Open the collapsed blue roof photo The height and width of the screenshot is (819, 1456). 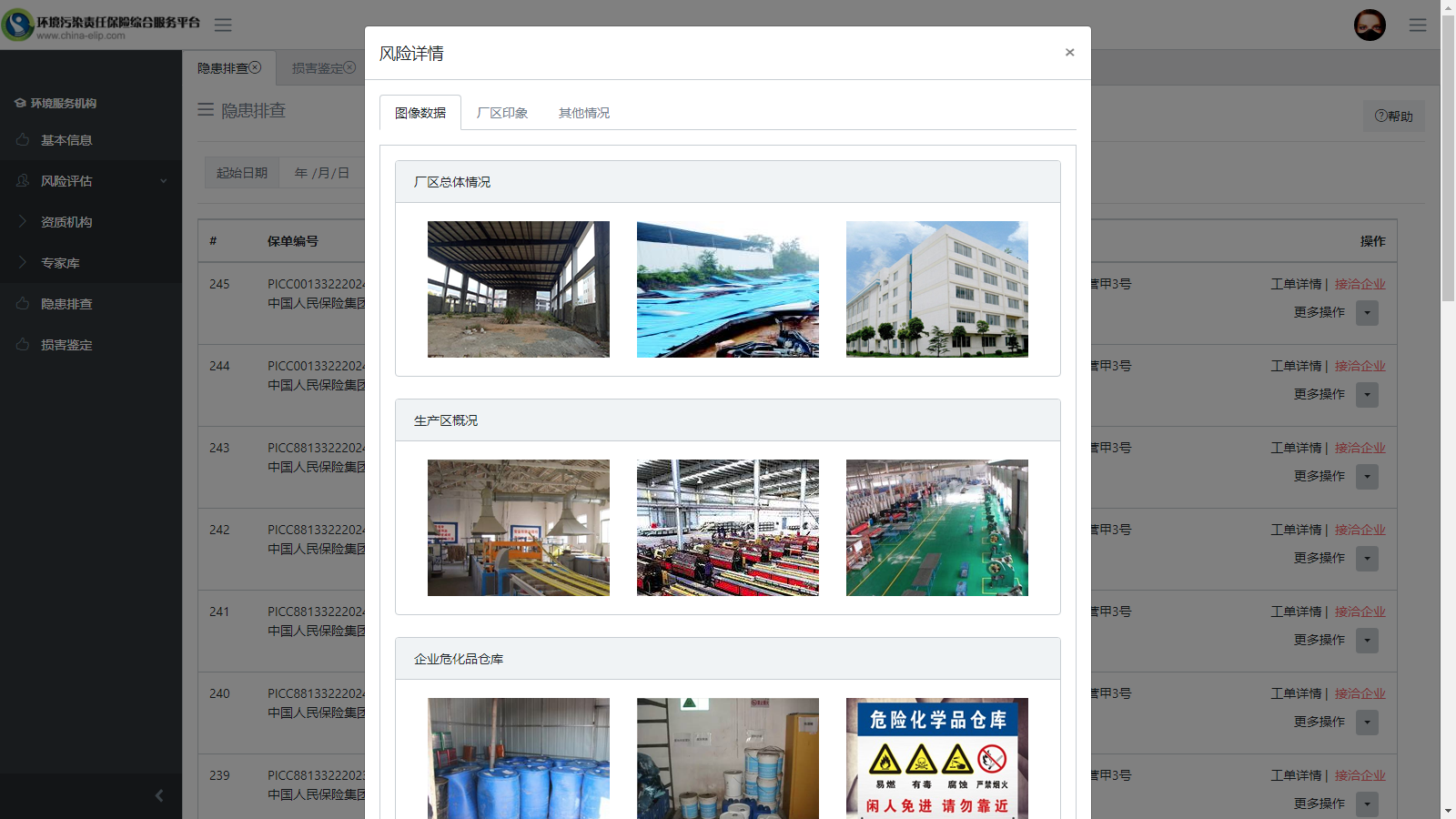coord(728,289)
